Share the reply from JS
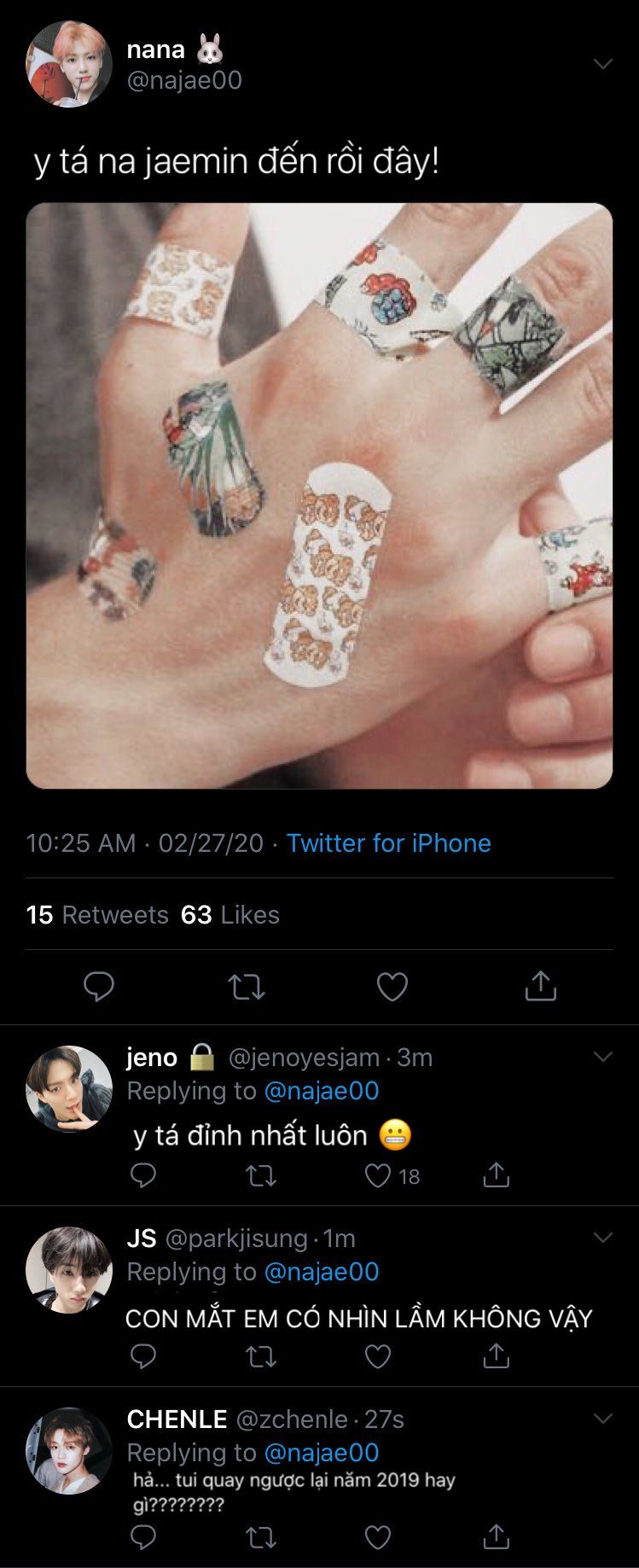 point(496,1356)
